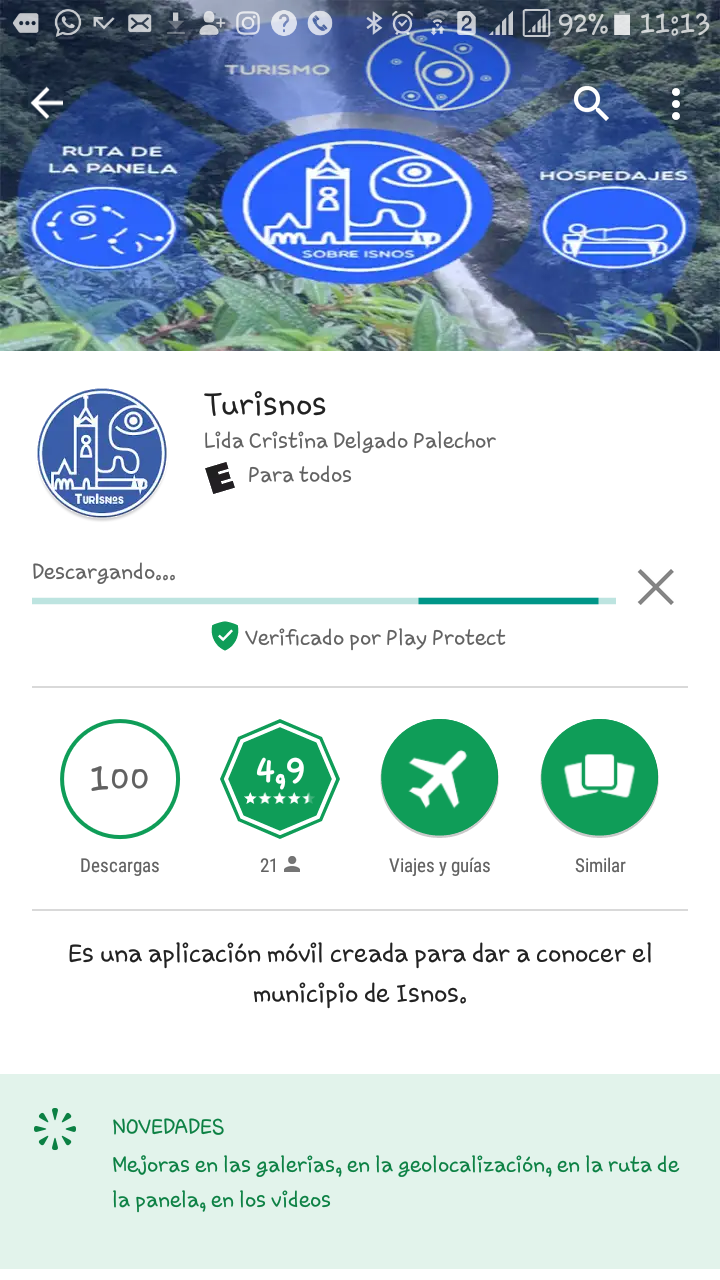View developer Lida Cristina Delgado Palechor
The width and height of the screenshot is (720, 1280).
[349, 440]
